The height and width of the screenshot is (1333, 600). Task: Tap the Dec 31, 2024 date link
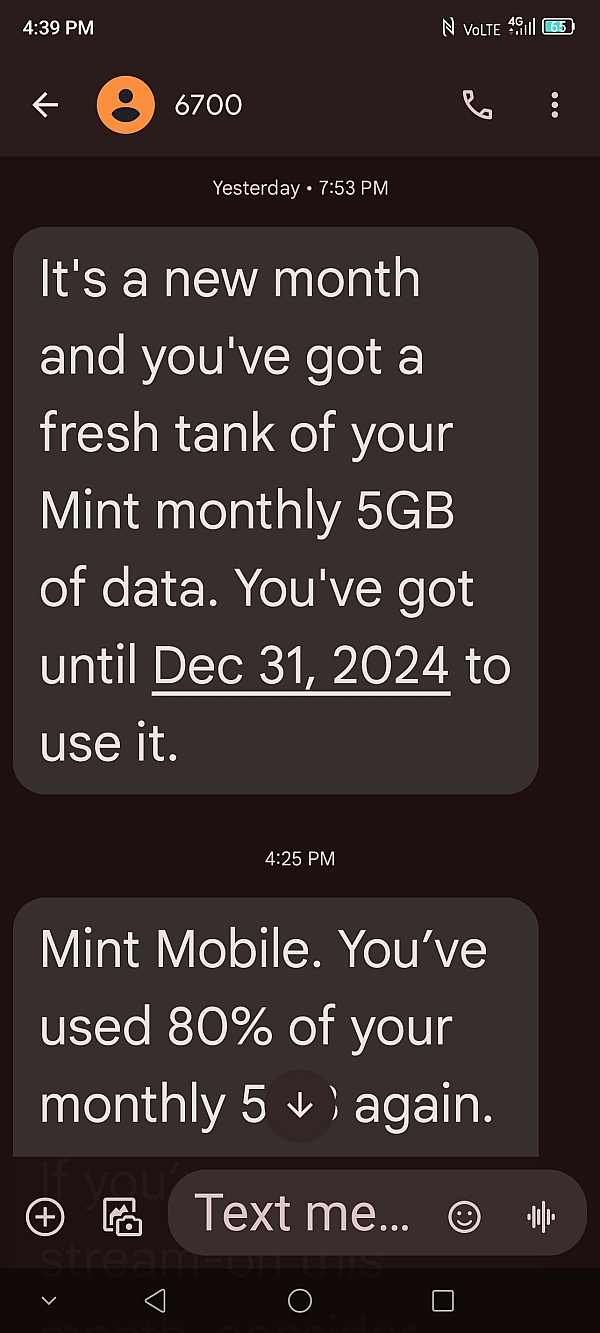tap(301, 667)
